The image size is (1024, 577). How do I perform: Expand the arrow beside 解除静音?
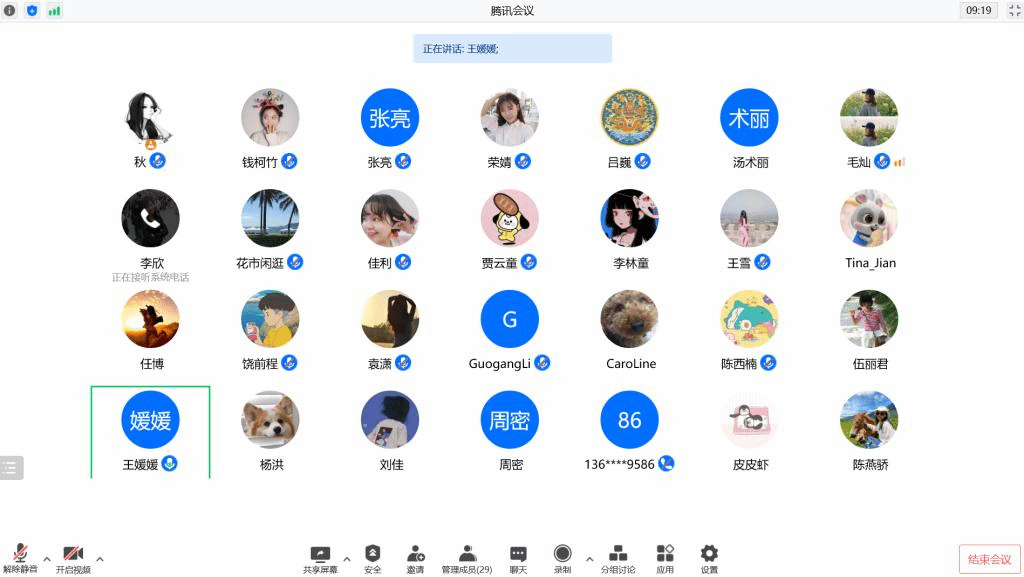point(46,559)
